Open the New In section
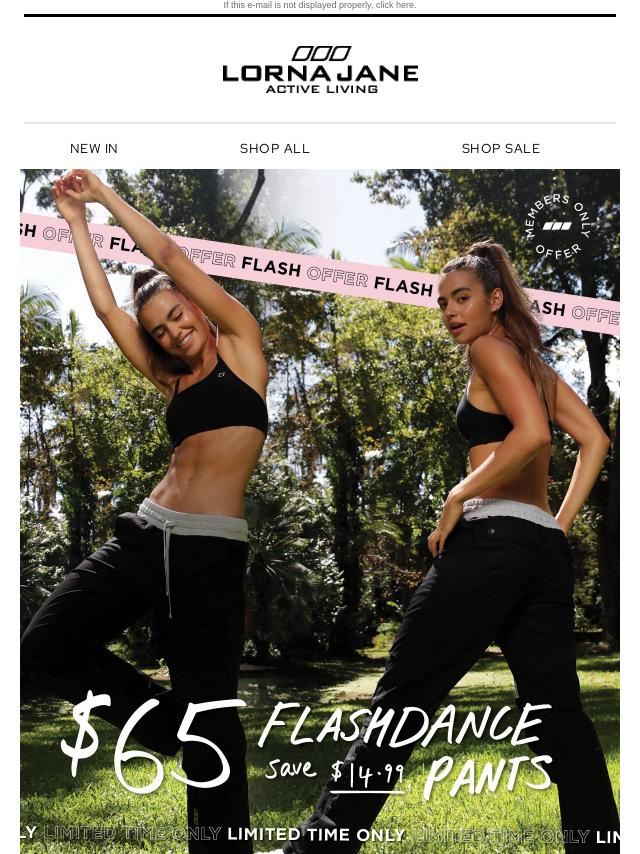 coord(94,148)
